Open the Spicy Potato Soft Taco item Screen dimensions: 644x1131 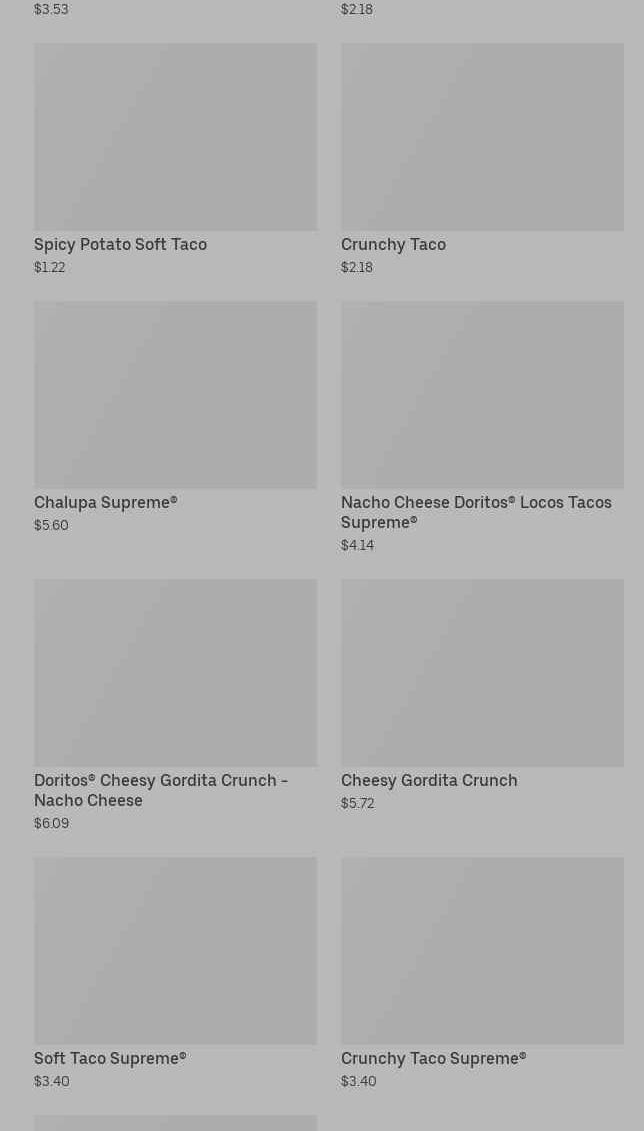[x=175, y=160]
